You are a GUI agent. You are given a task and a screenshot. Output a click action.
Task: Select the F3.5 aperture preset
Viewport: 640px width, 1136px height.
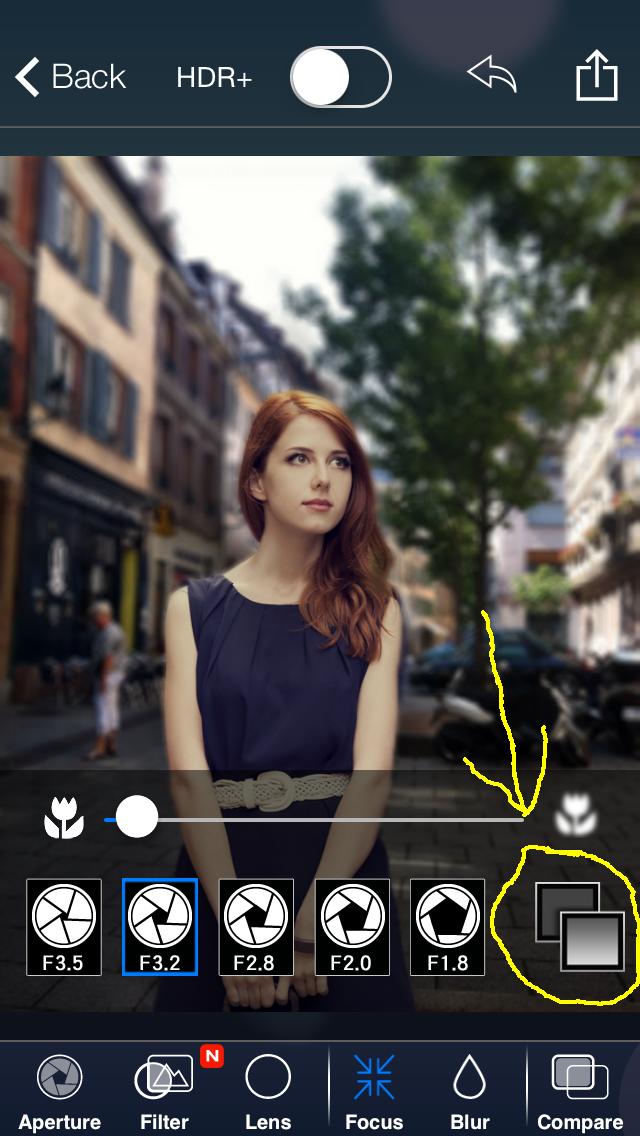coord(64,927)
